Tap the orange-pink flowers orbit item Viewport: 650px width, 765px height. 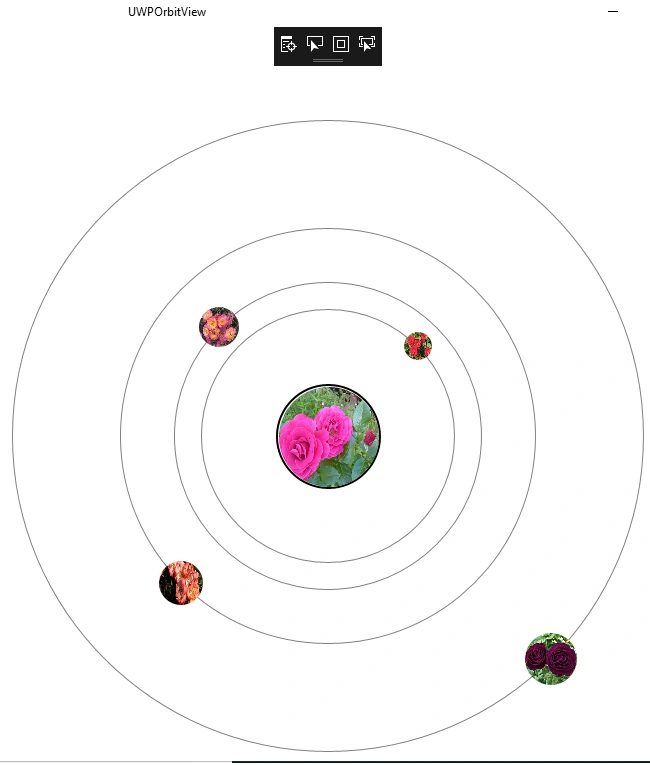[x=219, y=327]
